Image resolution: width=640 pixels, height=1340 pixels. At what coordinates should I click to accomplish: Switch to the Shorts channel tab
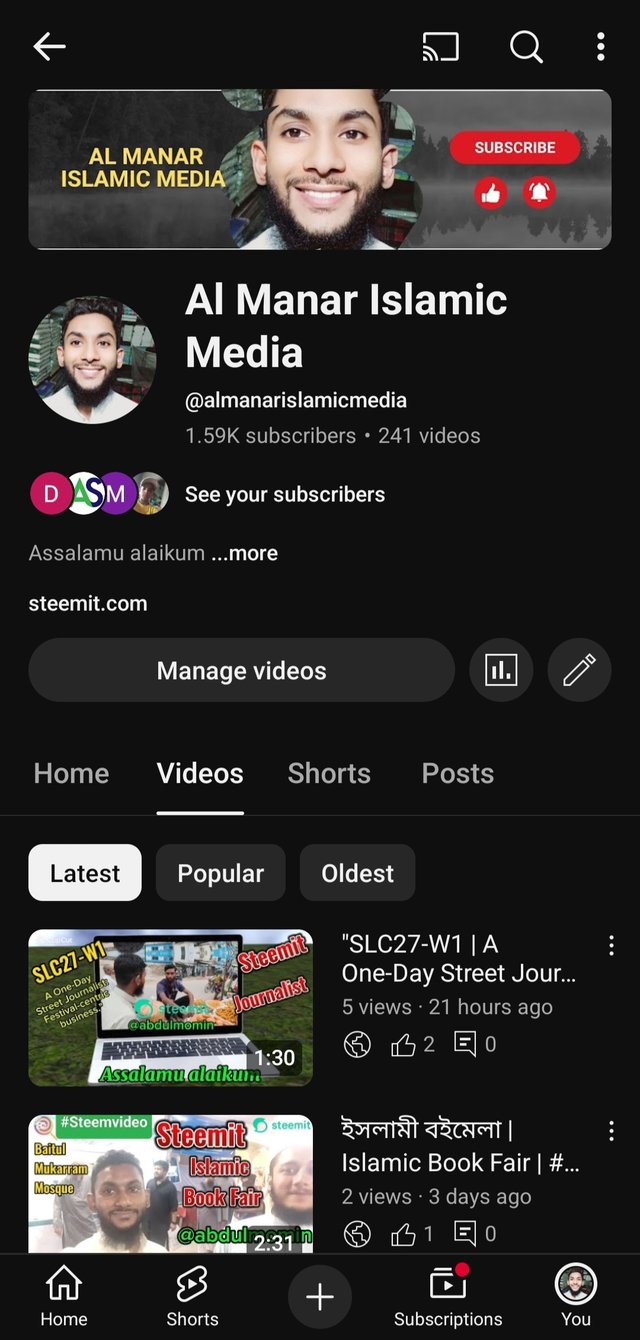329,773
